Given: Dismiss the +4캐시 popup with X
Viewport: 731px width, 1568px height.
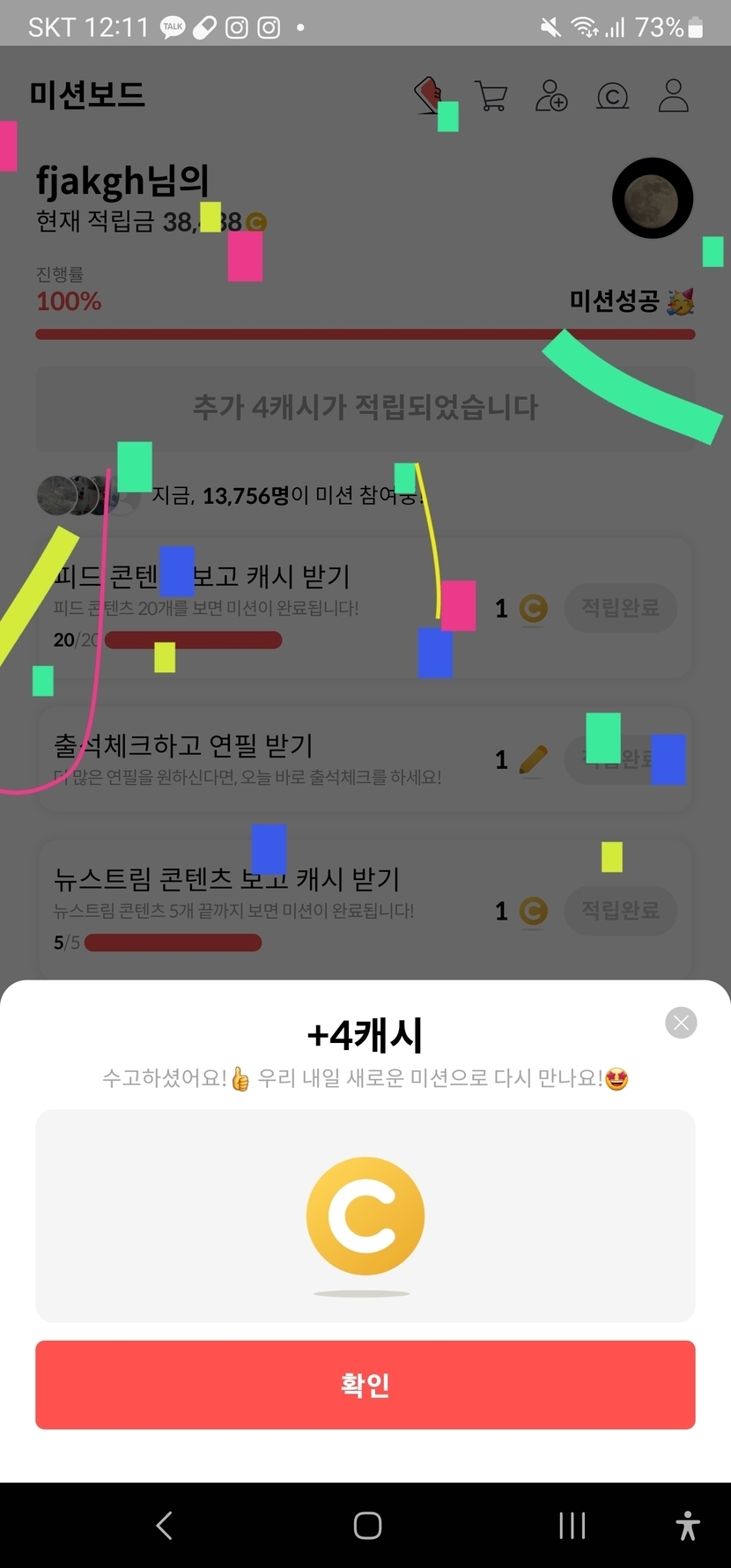Looking at the screenshot, I should click(681, 1023).
